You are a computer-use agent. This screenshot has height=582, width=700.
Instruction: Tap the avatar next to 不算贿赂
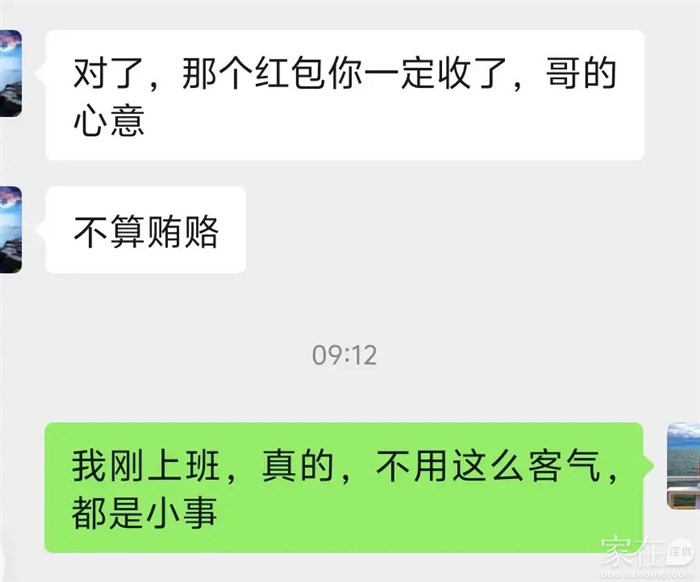click(x=10, y=229)
